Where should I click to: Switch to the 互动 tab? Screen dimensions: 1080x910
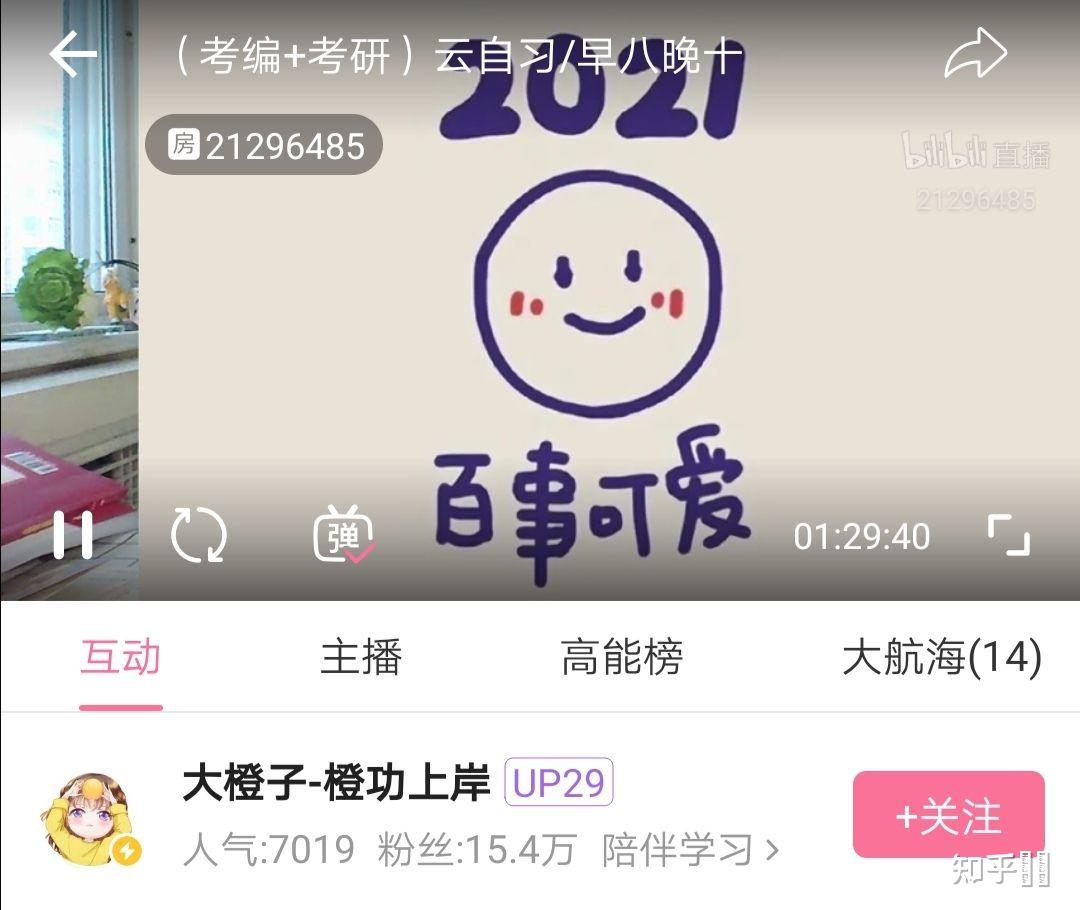tap(120, 658)
